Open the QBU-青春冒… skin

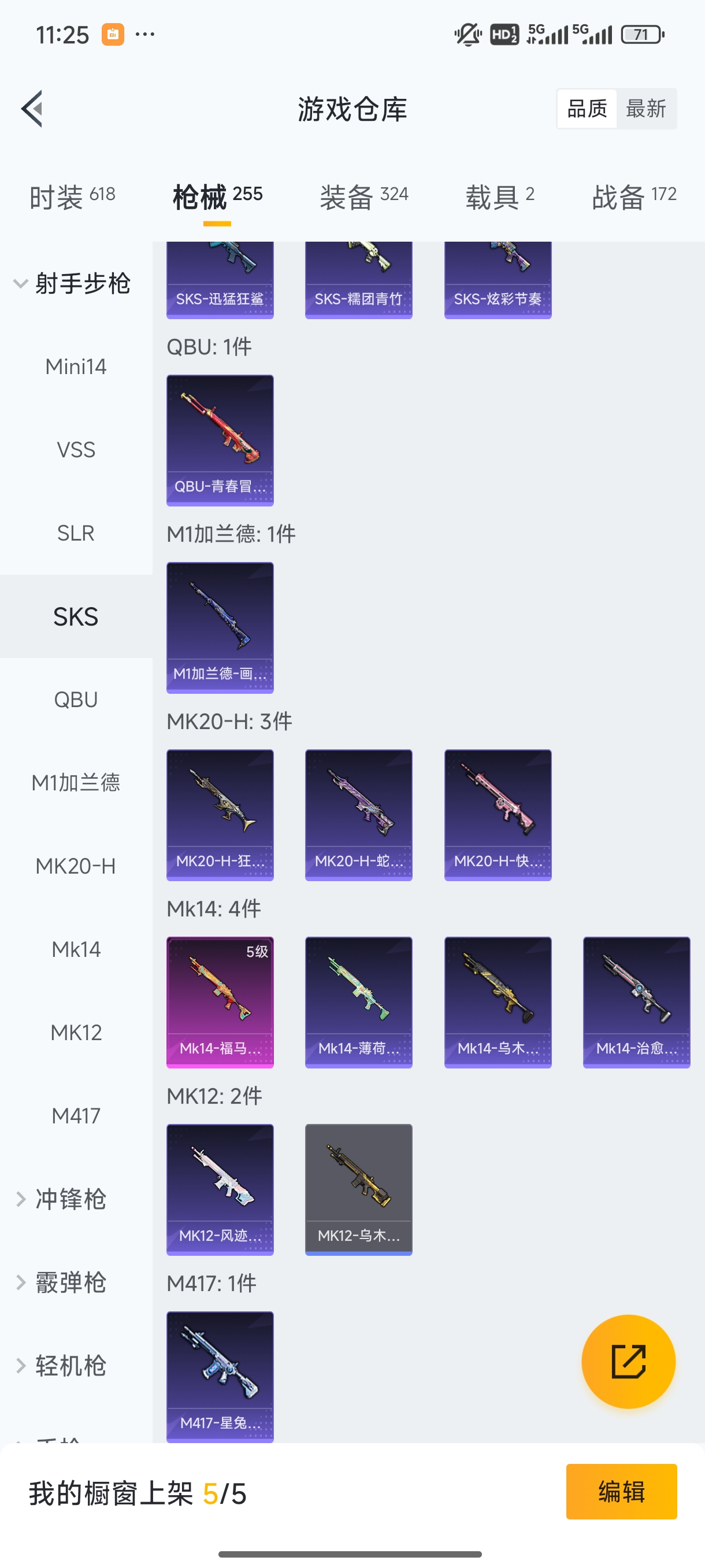tap(220, 440)
